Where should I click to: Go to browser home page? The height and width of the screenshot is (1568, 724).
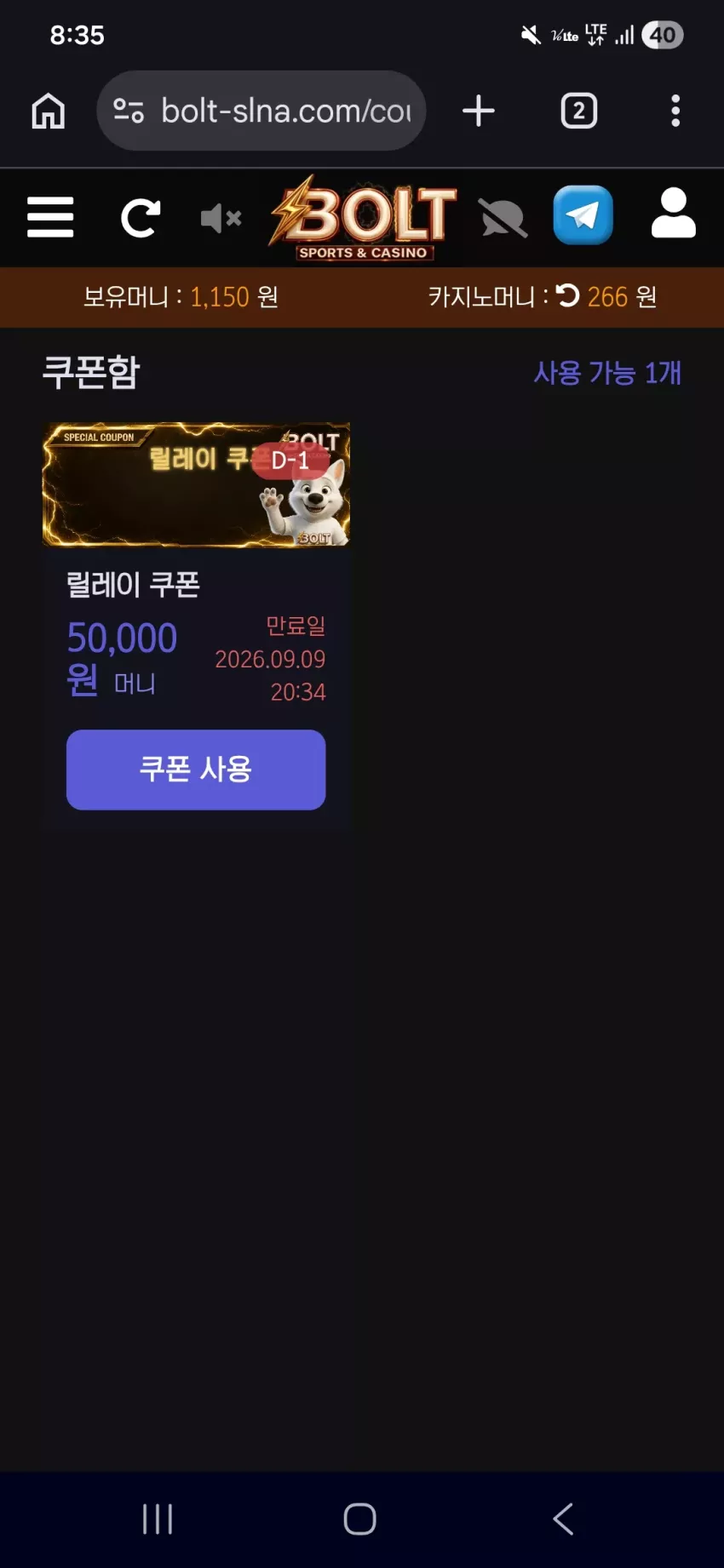tap(49, 111)
